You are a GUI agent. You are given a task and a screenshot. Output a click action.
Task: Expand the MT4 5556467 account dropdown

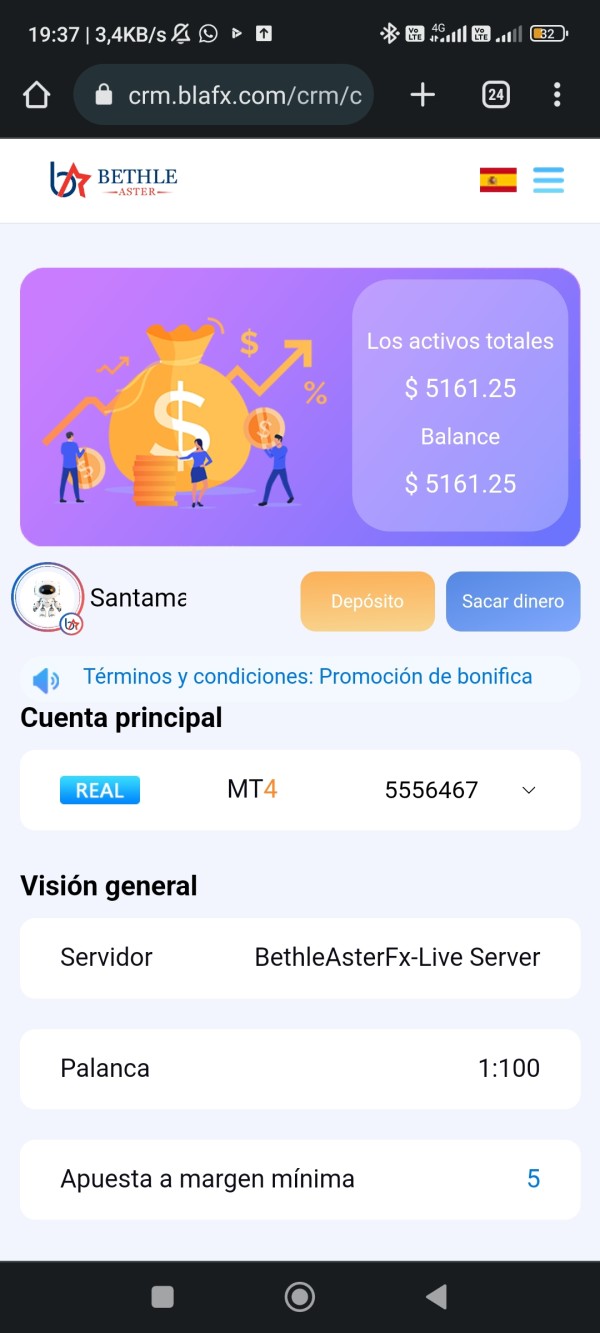tap(529, 790)
